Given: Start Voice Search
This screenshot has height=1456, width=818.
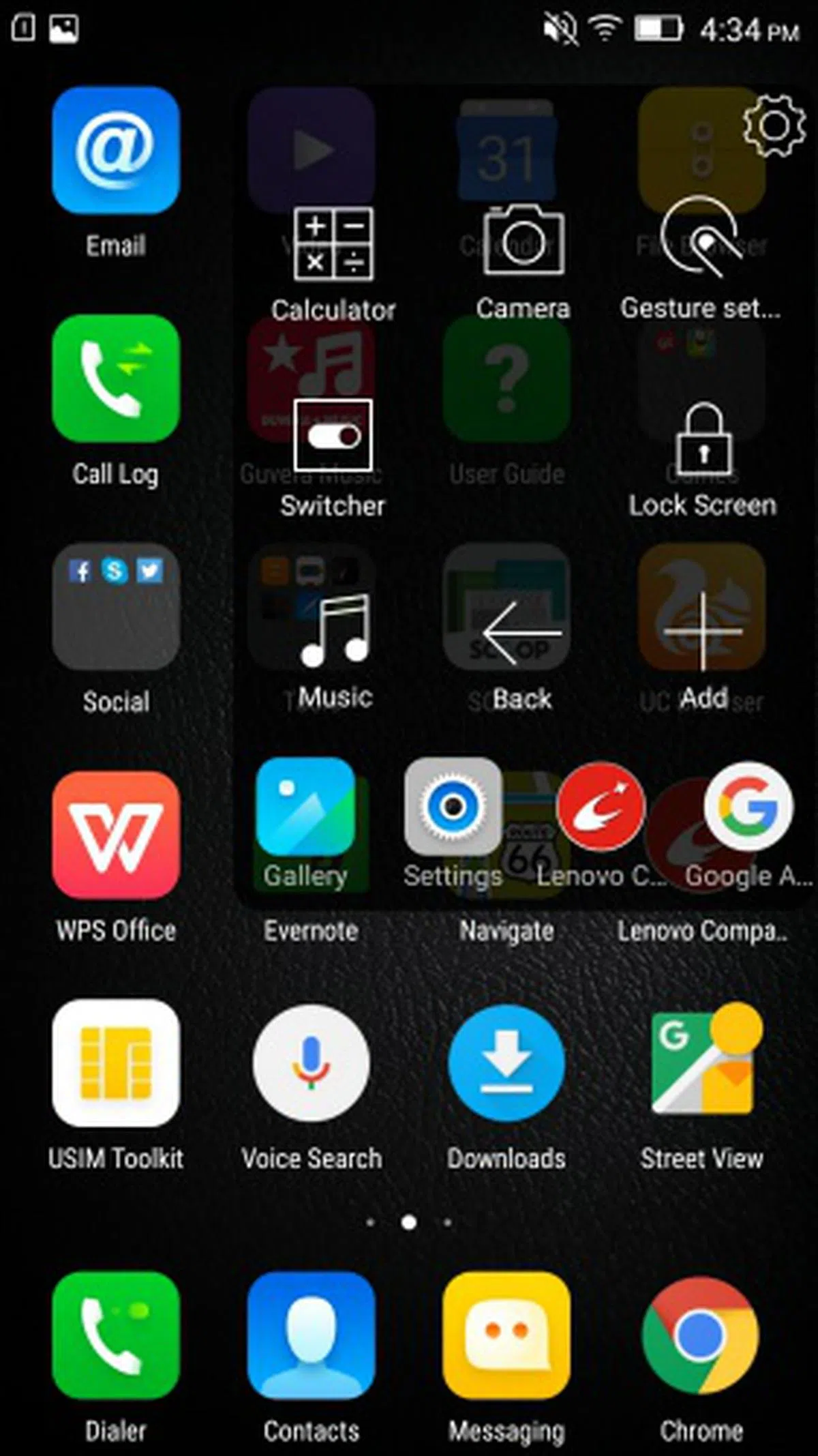Looking at the screenshot, I should click(x=312, y=1063).
